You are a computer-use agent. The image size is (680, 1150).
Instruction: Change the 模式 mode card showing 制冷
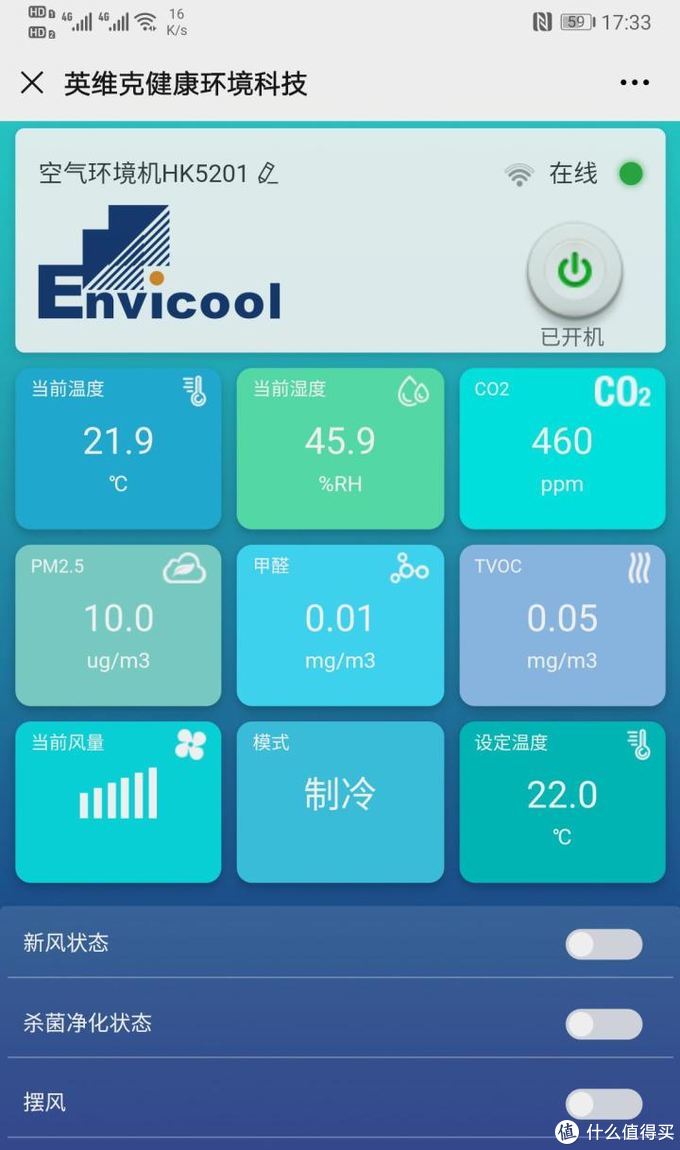340,802
